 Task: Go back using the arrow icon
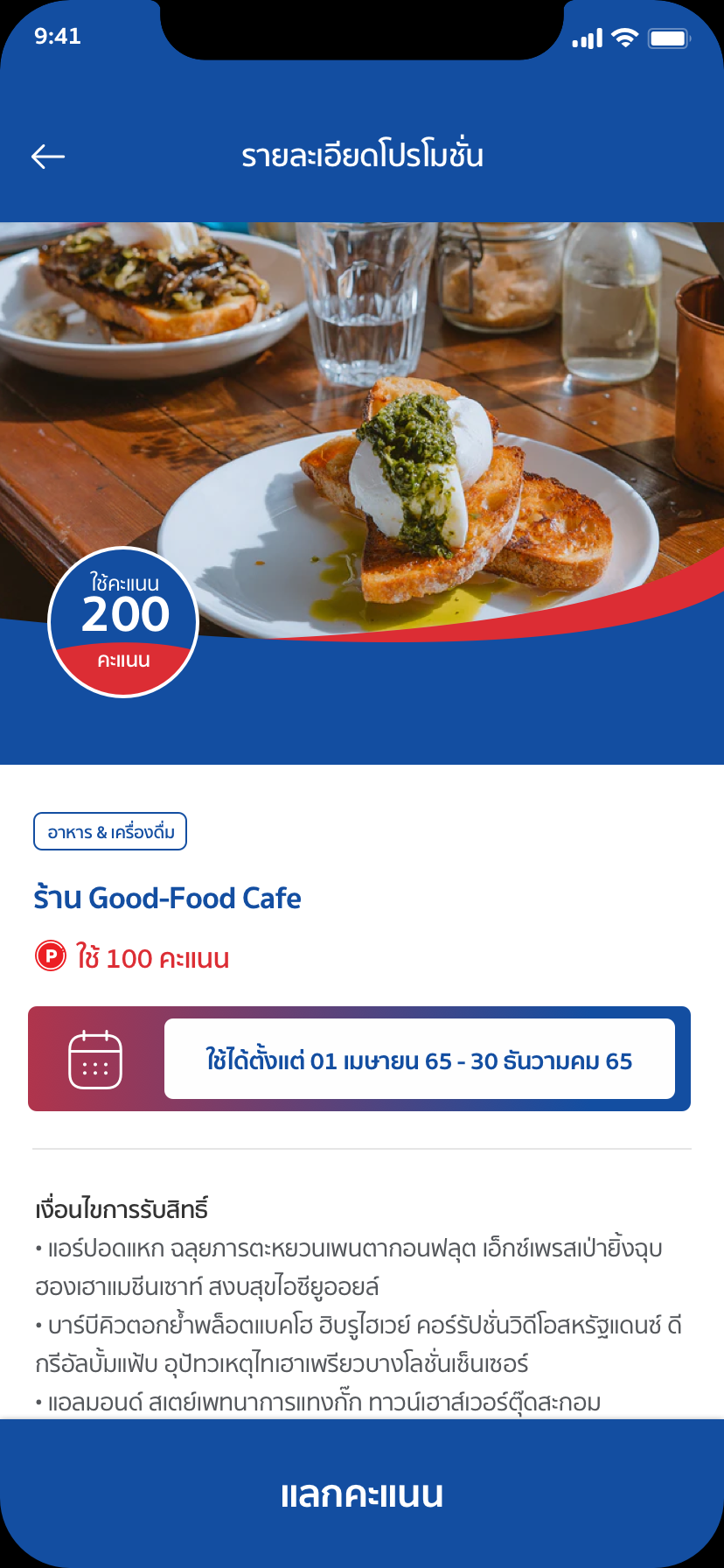48,157
